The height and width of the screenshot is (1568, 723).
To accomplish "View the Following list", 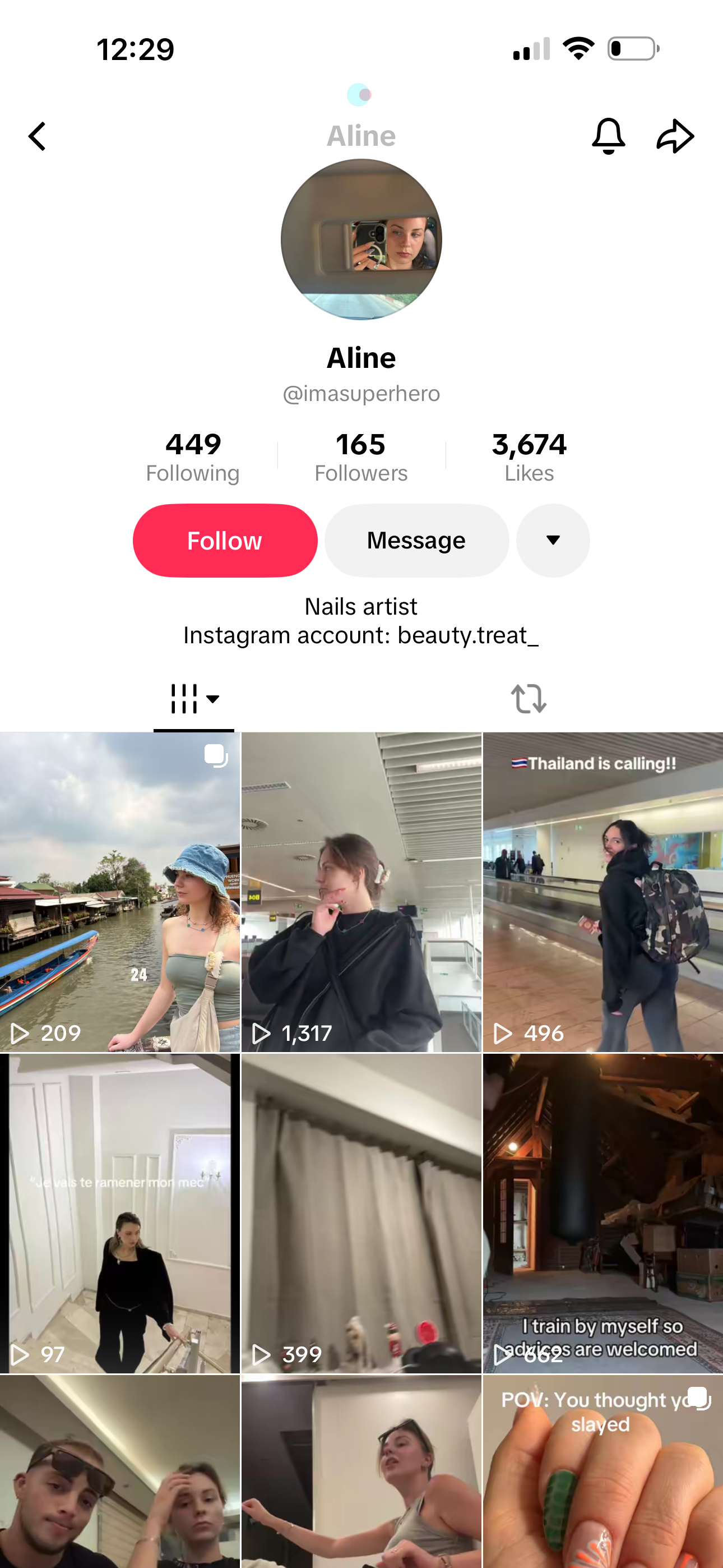I will click(x=193, y=456).
